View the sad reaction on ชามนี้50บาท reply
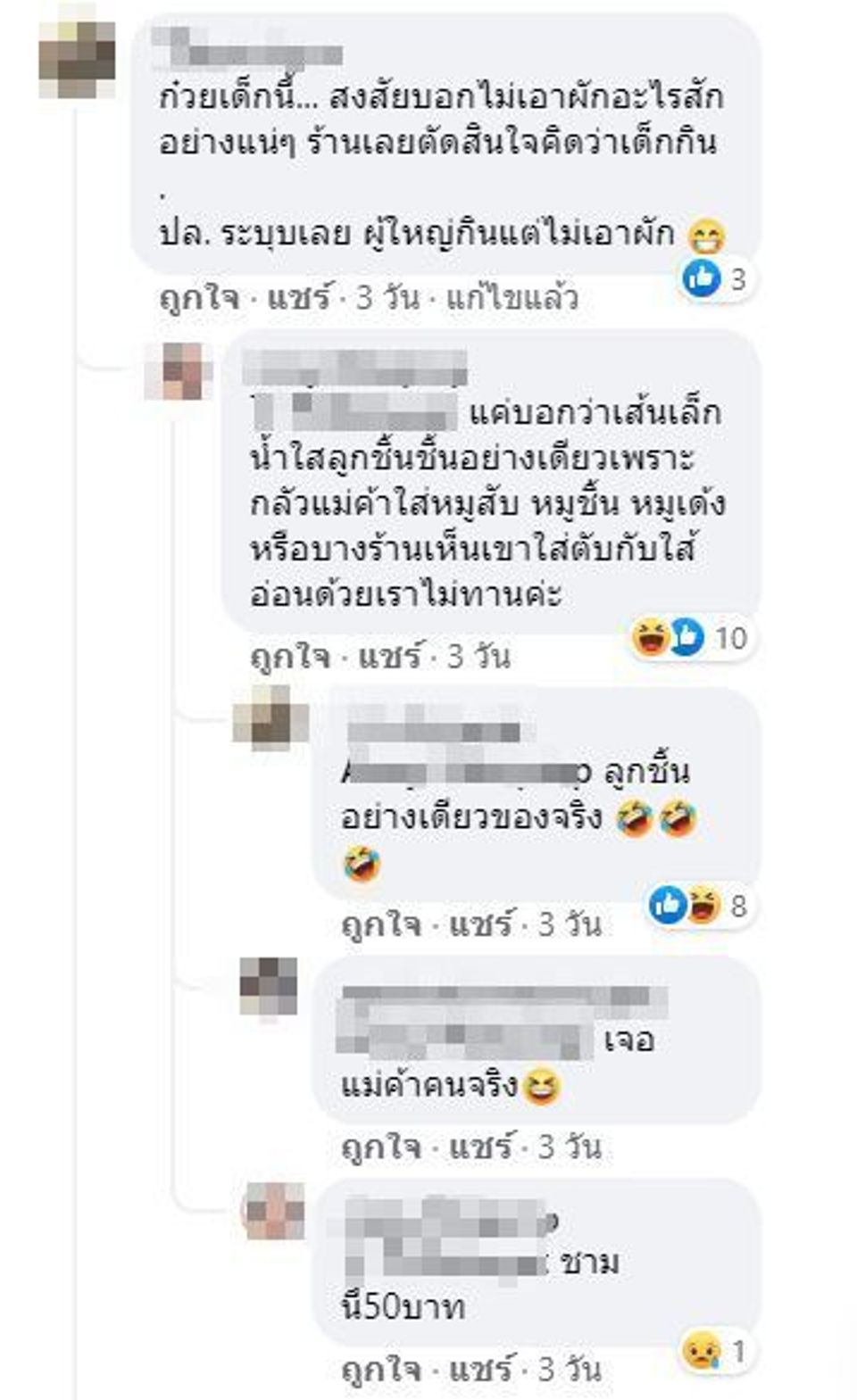Screen dimensions: 857x1400 714,1353
